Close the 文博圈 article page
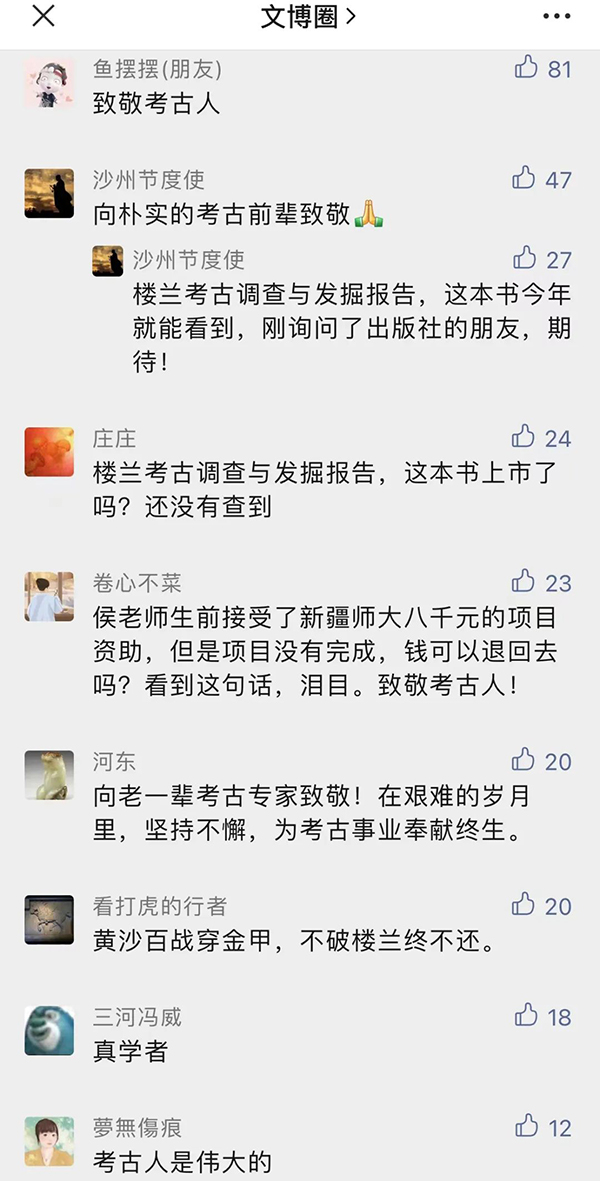This screenshot has width=600, height=1181. tap(44, 17)
